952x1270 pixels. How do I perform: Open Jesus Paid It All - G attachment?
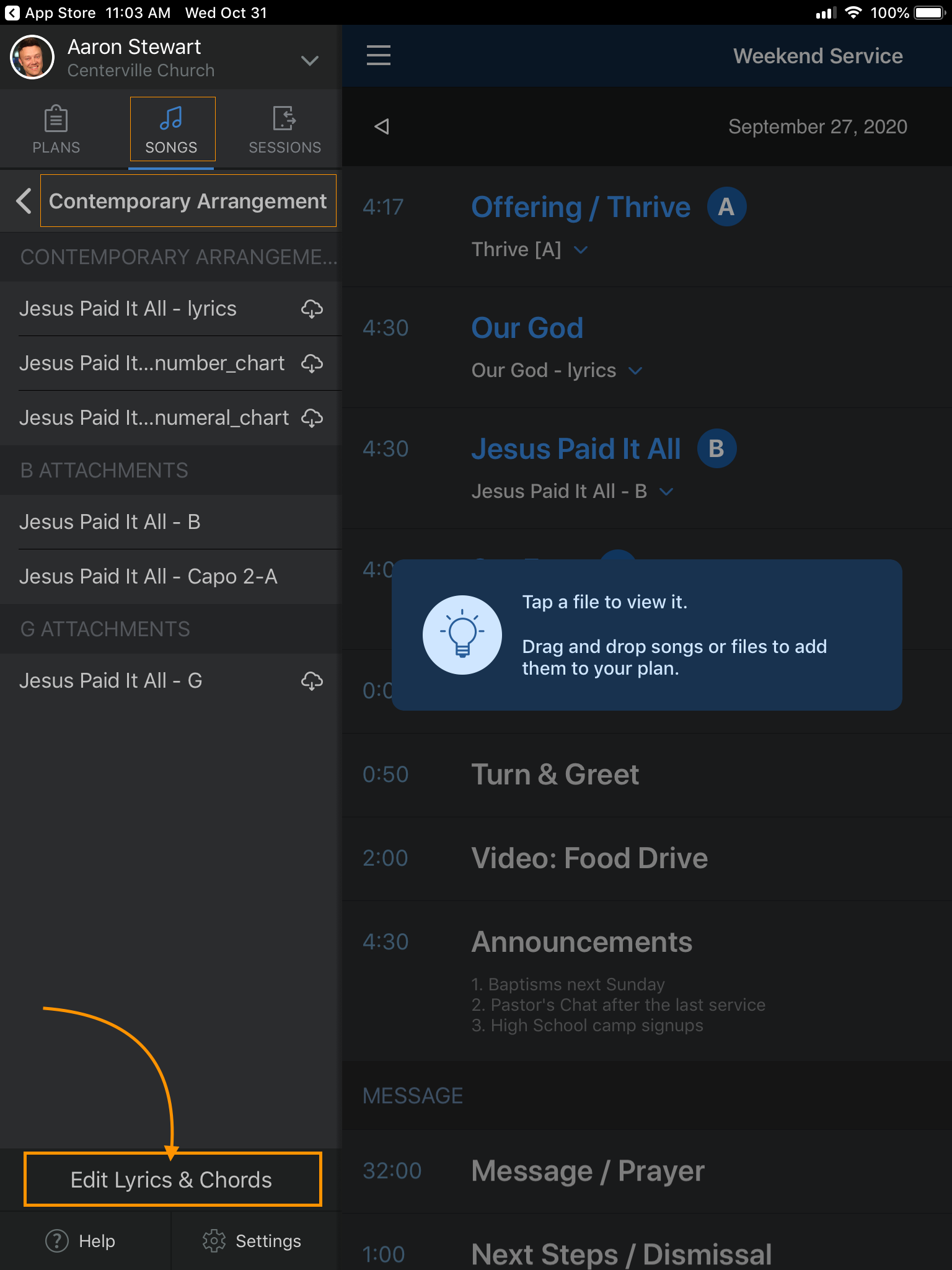pyautogui.click(x=111, y=681)
